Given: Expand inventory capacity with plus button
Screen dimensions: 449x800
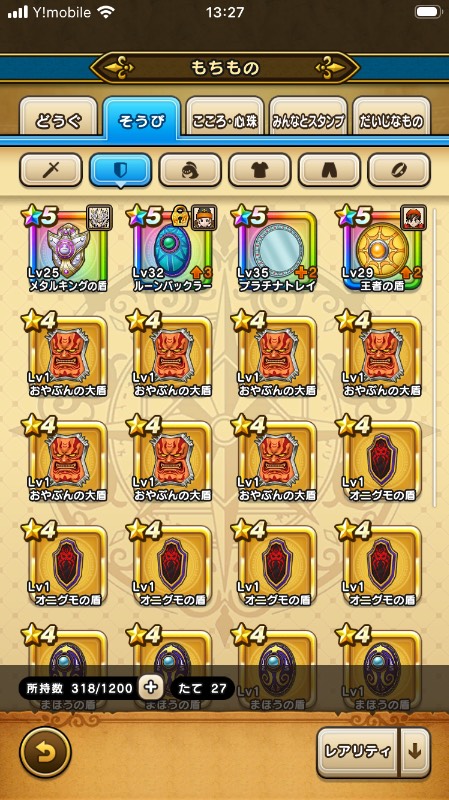Looking at the screenshot, I should click(x=151, y=688).
